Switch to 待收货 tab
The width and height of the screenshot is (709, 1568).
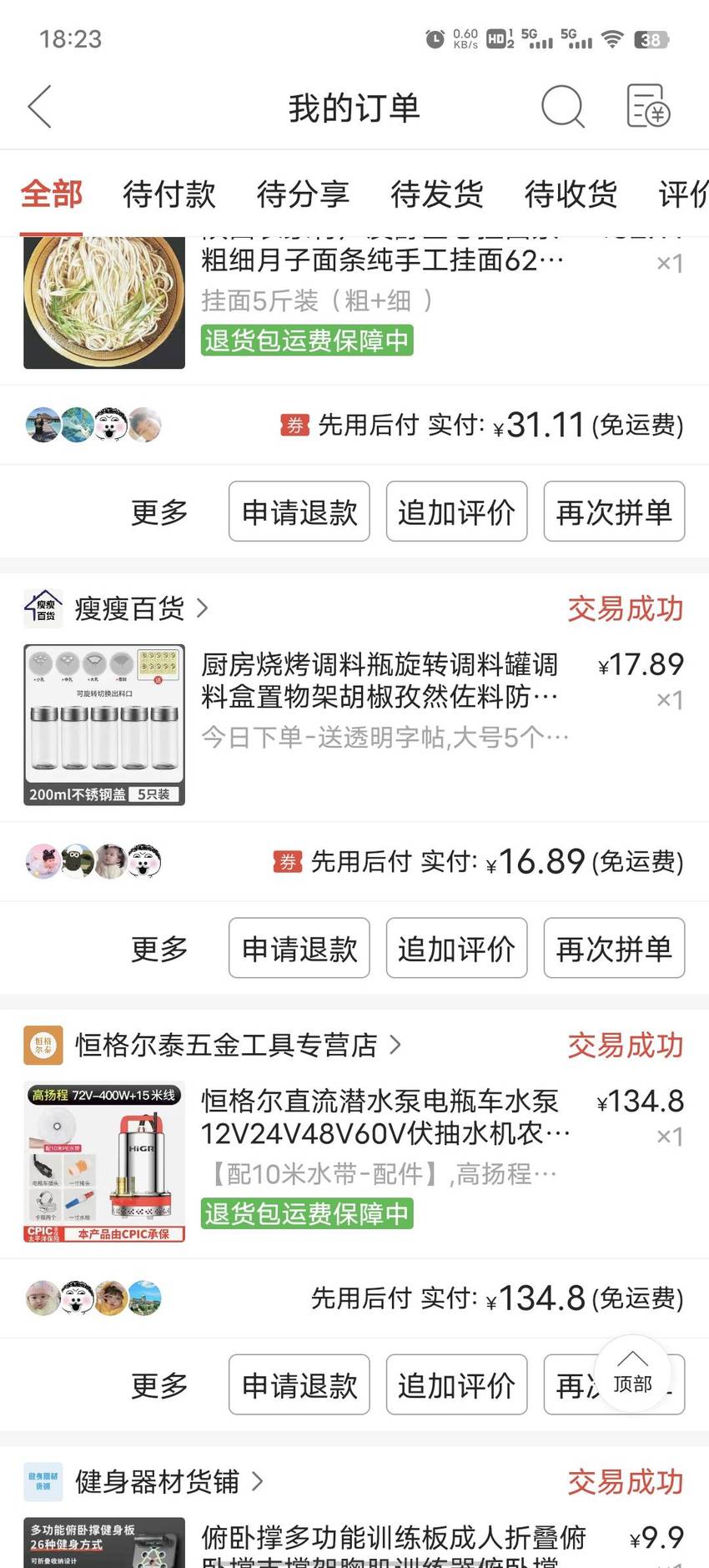click(x=571, y=194)
